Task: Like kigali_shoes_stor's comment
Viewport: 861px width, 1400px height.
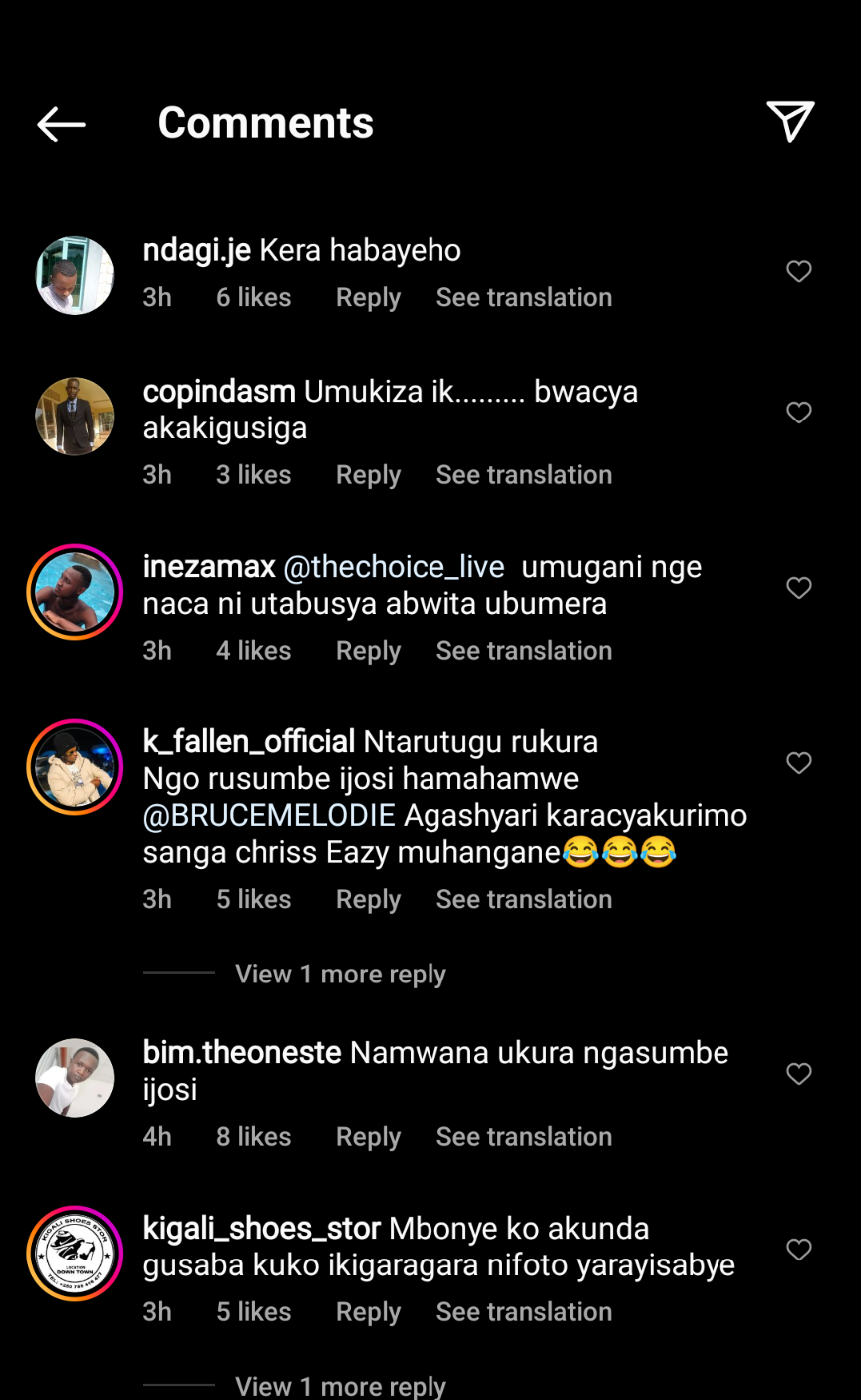Action: coord(799,1250)
